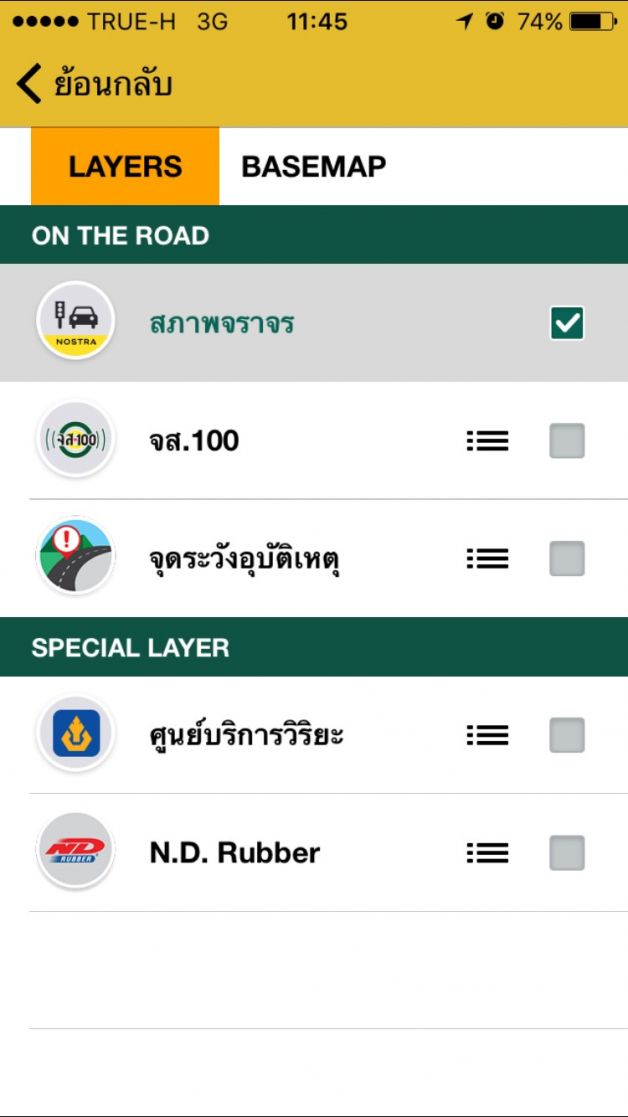628x1117 pixels.
Task: Enable the จส.100 layer checkbox
Action: pyautogui.click(x=567, y=441)
